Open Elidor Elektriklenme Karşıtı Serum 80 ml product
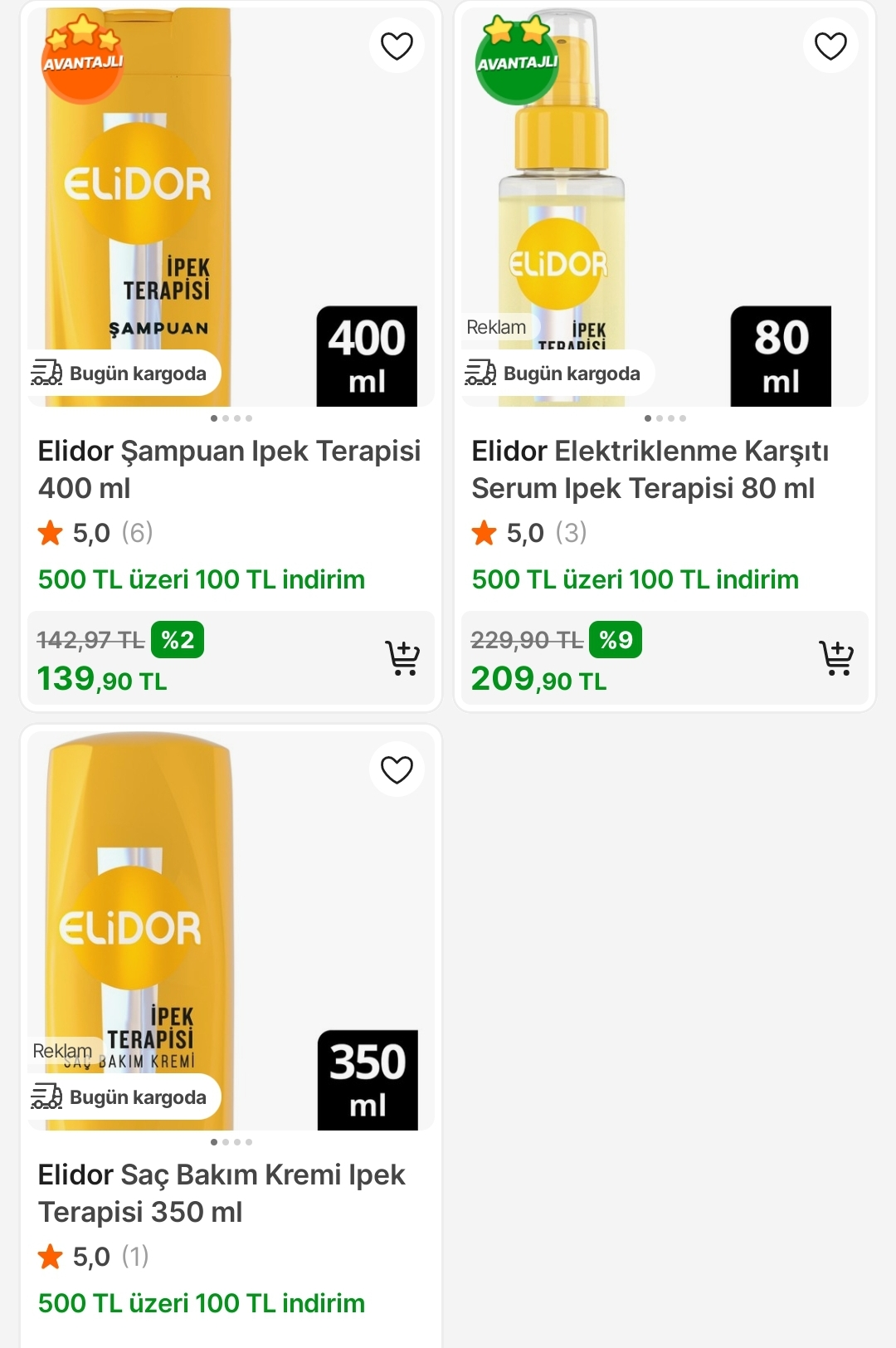Image resolution: width=896 pixels, height=1348 pixels. (x=650, y=469)
